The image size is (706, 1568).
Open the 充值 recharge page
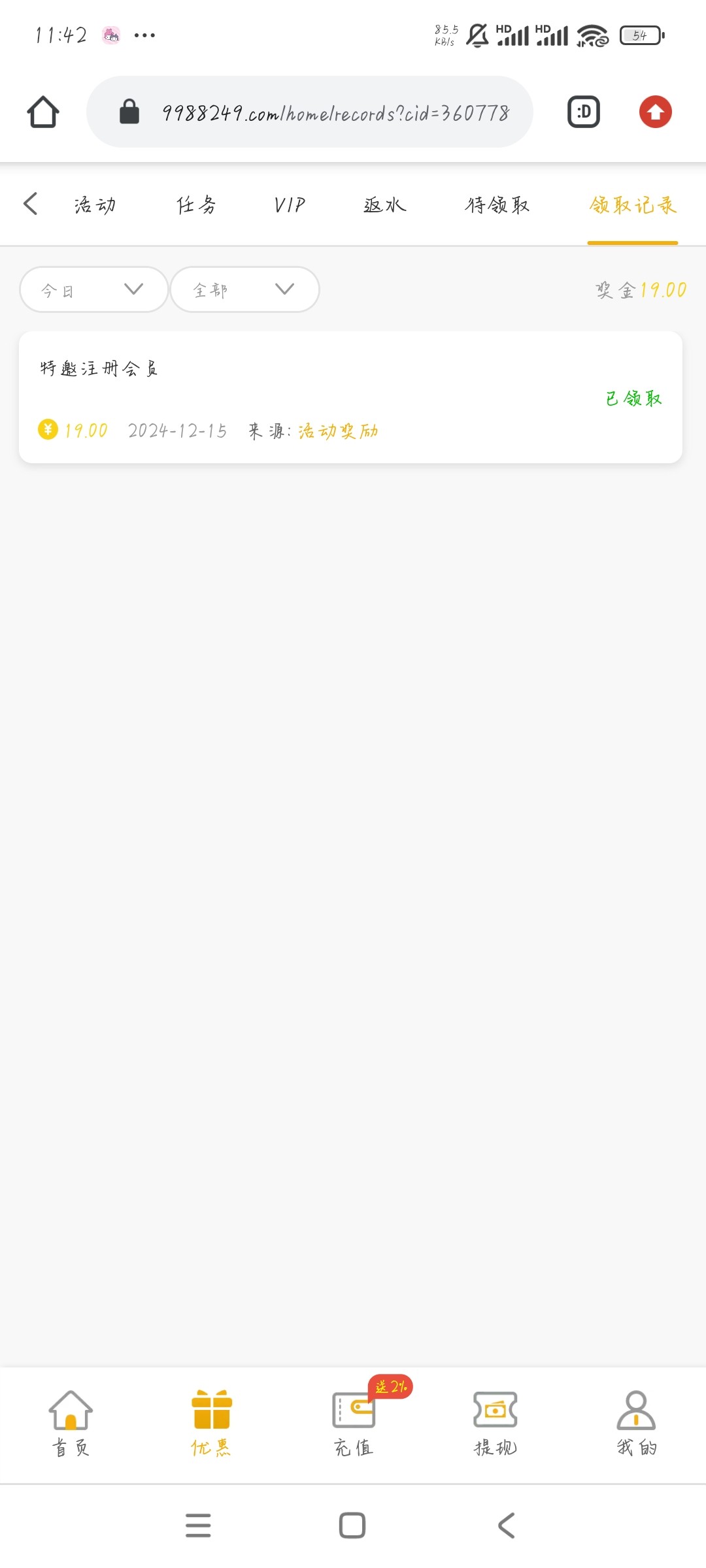pyautogui.click(x=354, y=1424)
